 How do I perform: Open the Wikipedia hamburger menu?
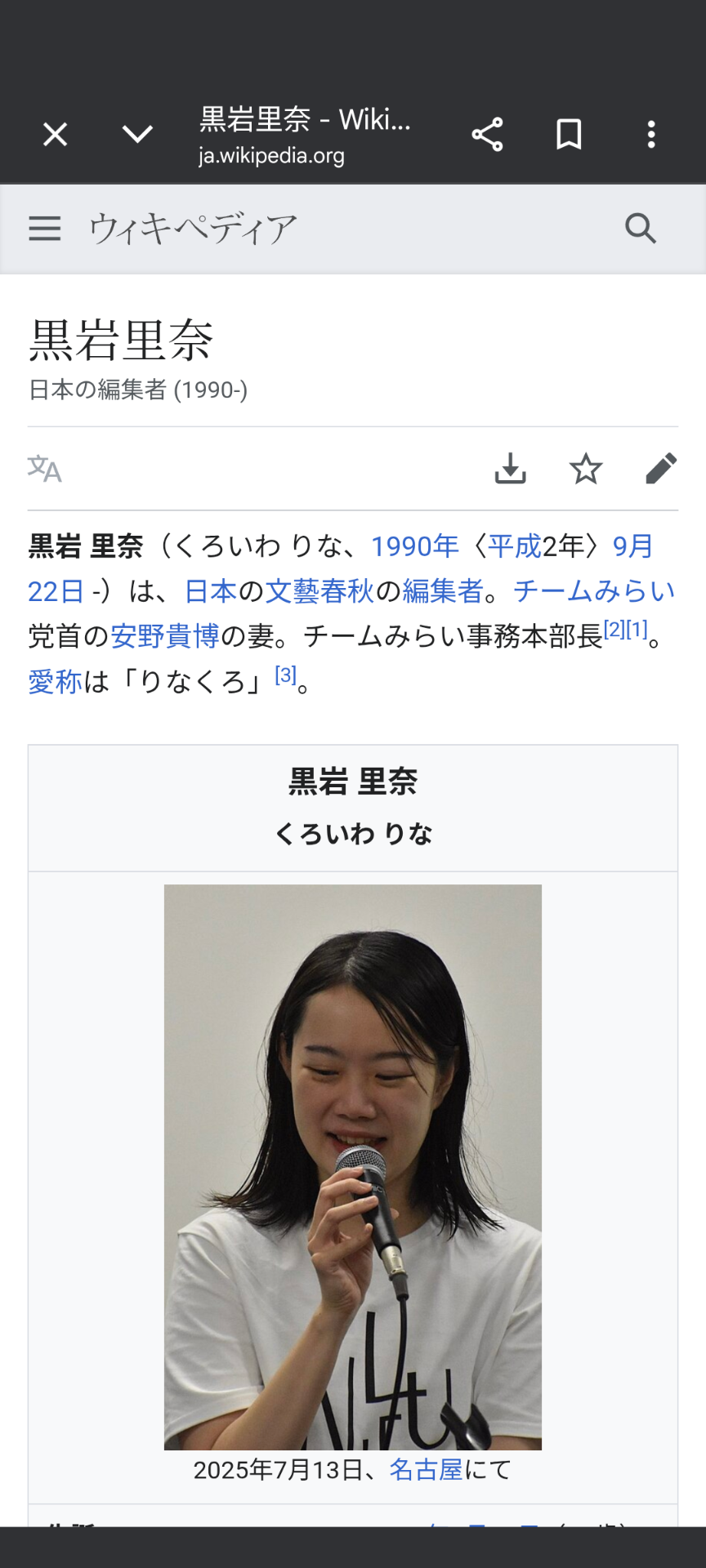[45, 229]
